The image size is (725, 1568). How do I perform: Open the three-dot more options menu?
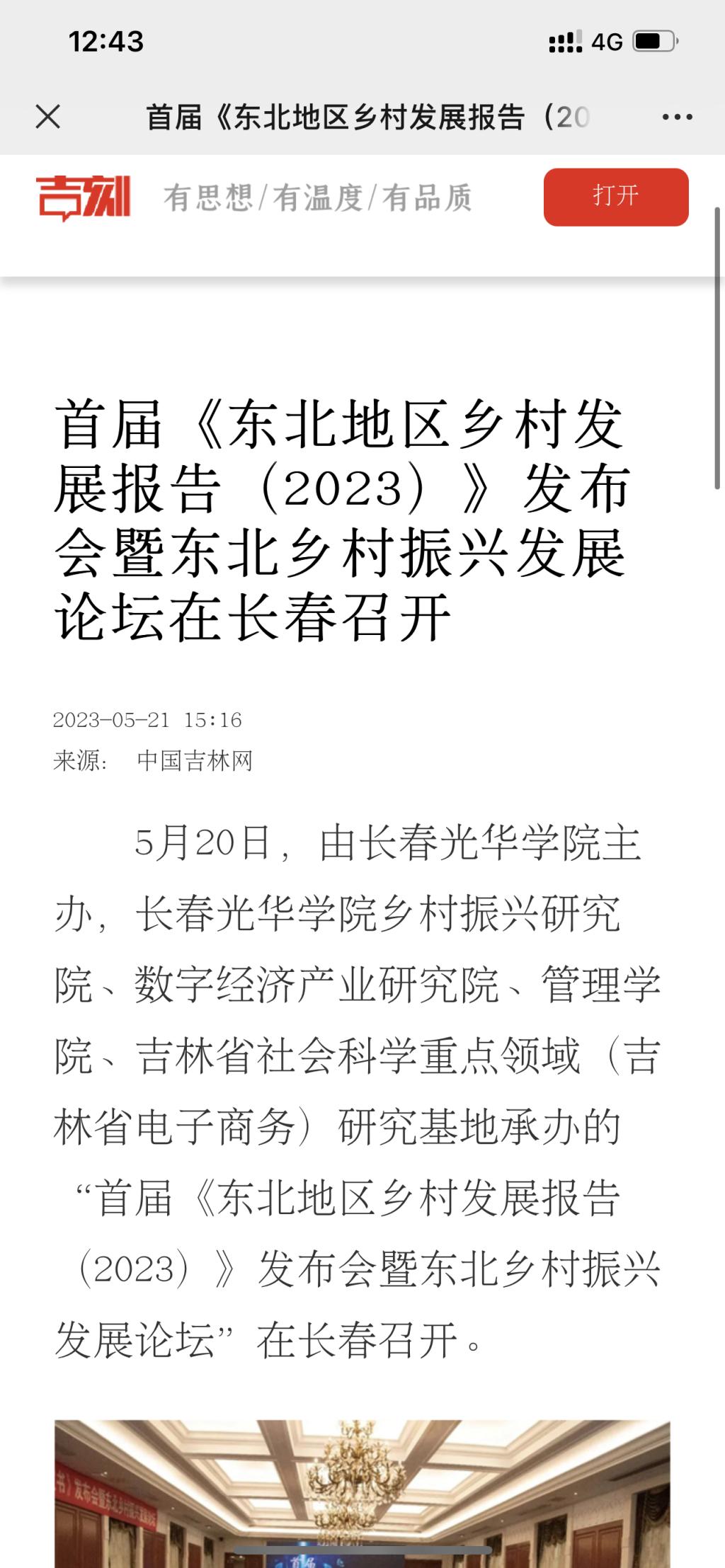[677, 118]
